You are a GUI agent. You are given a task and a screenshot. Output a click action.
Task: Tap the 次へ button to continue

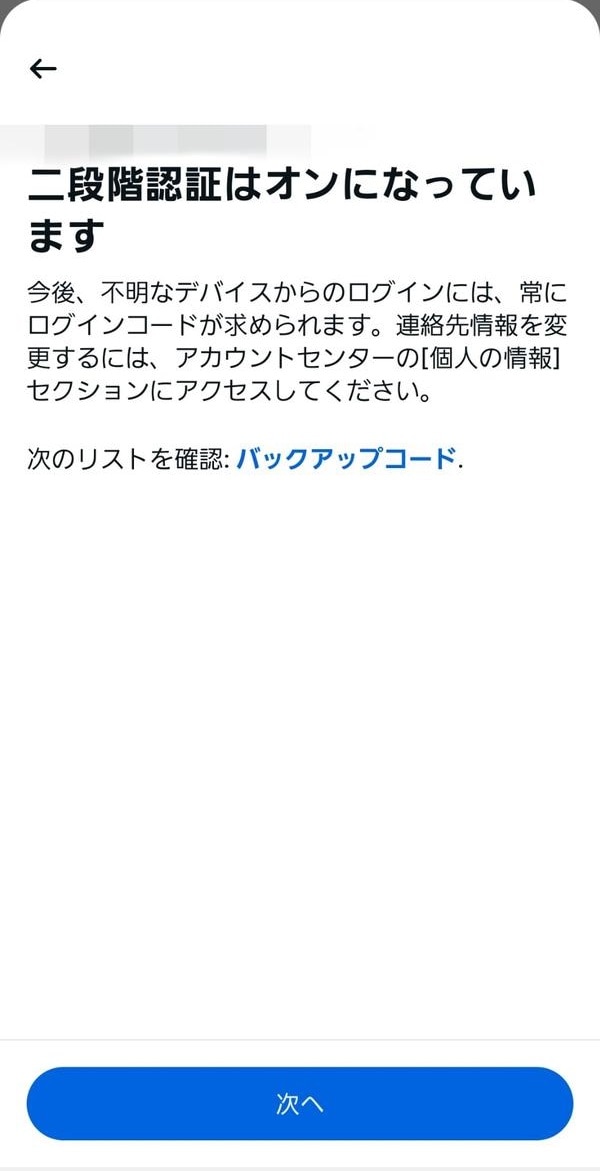click(300, 1104)
